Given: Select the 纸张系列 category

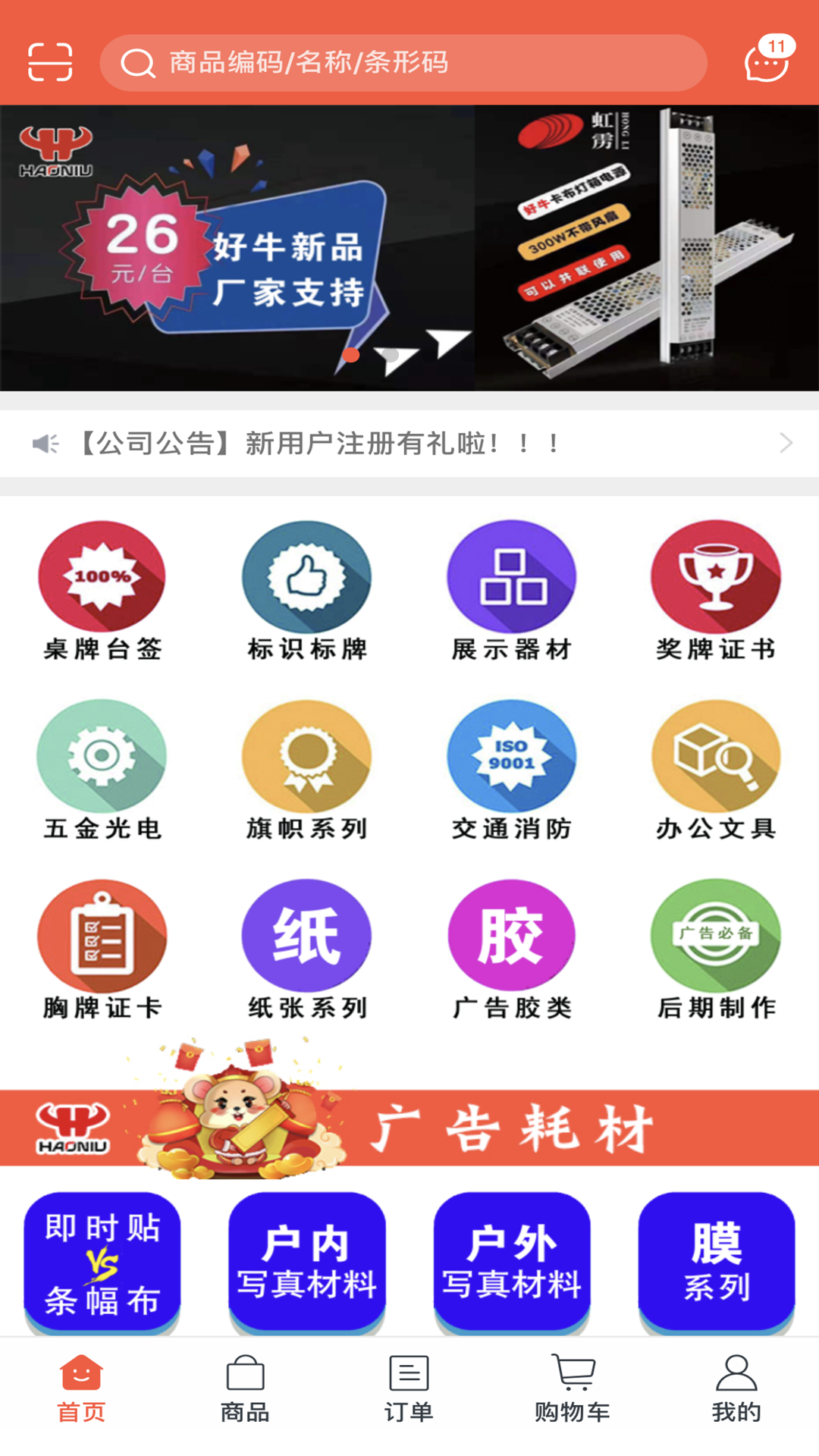Looking at the screenshot, I should (307, 949).
